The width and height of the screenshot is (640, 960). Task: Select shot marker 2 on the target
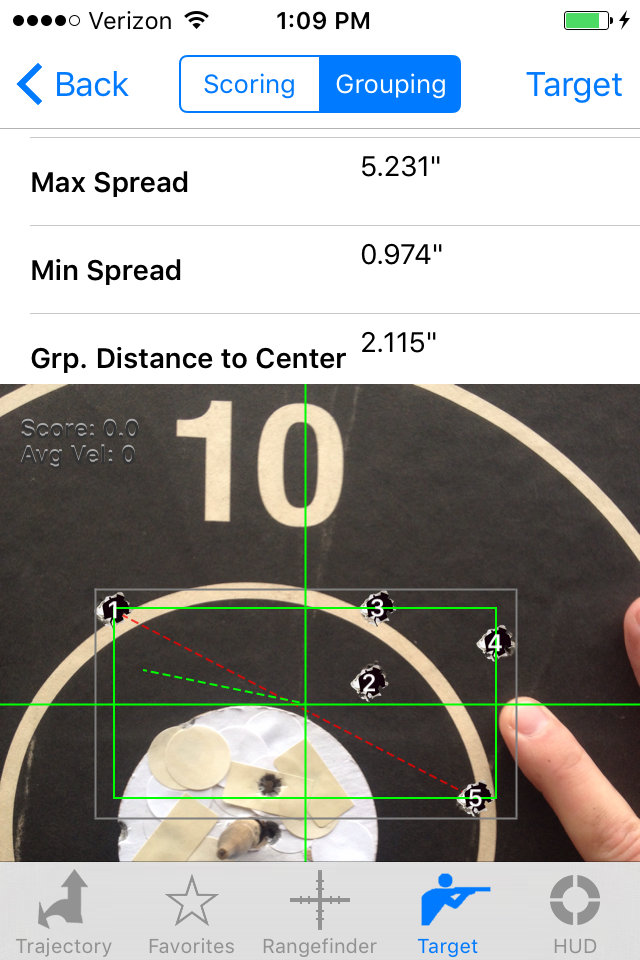369,683
